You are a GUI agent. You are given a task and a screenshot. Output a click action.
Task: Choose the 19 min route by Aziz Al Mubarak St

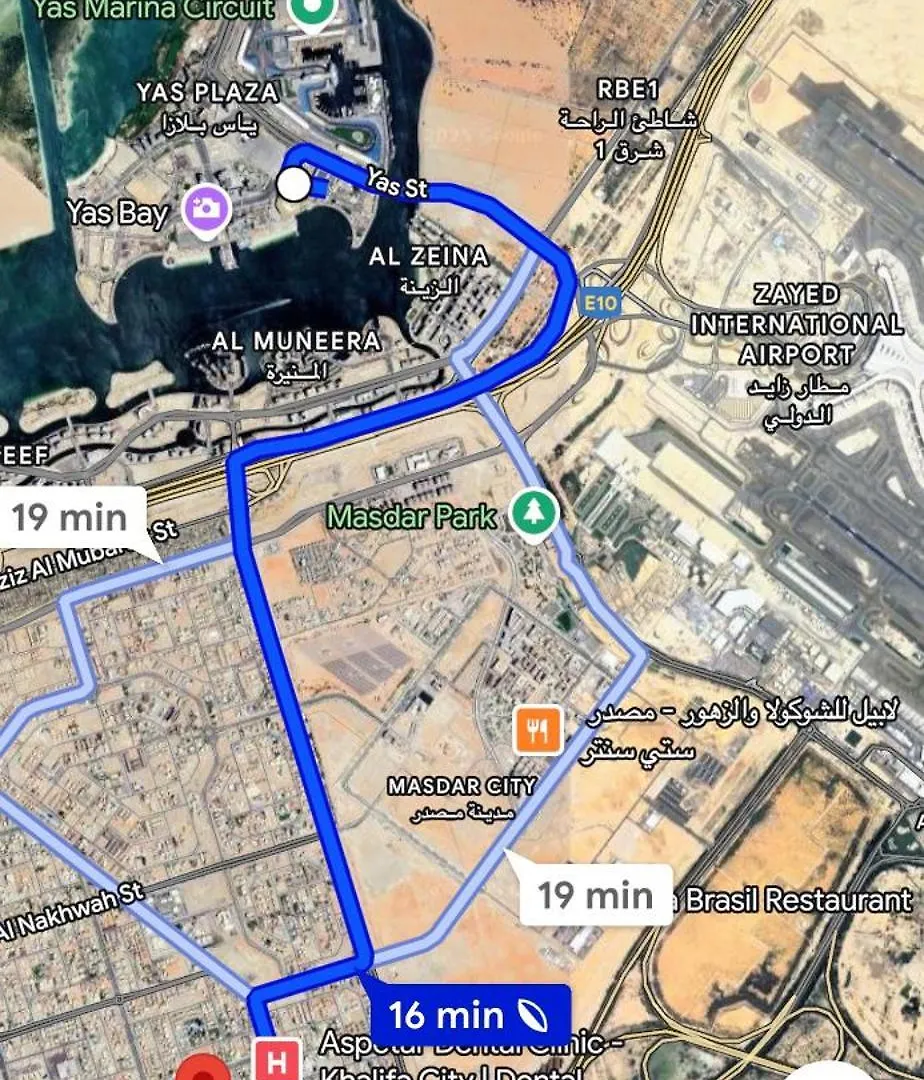tap(72, 518)
